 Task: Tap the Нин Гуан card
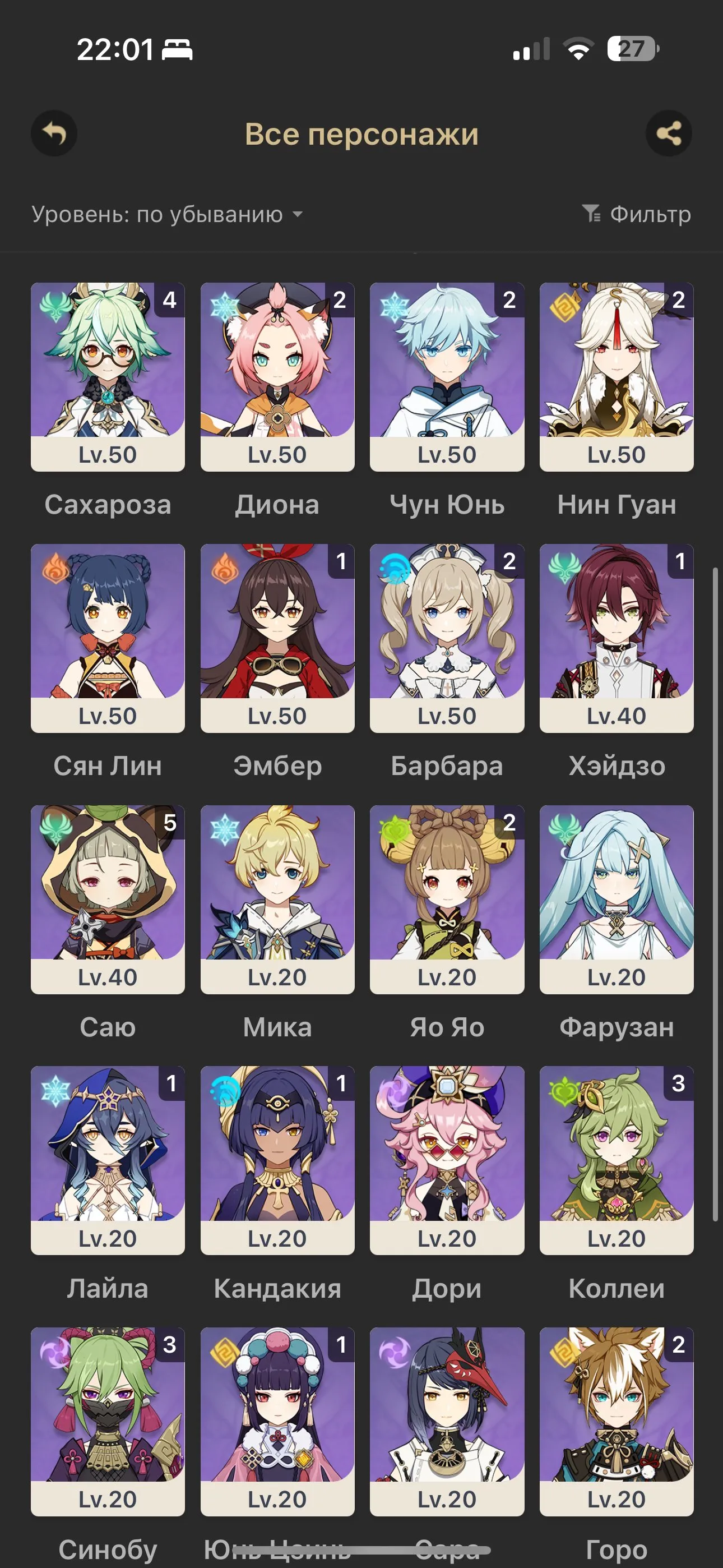[617, 376]
